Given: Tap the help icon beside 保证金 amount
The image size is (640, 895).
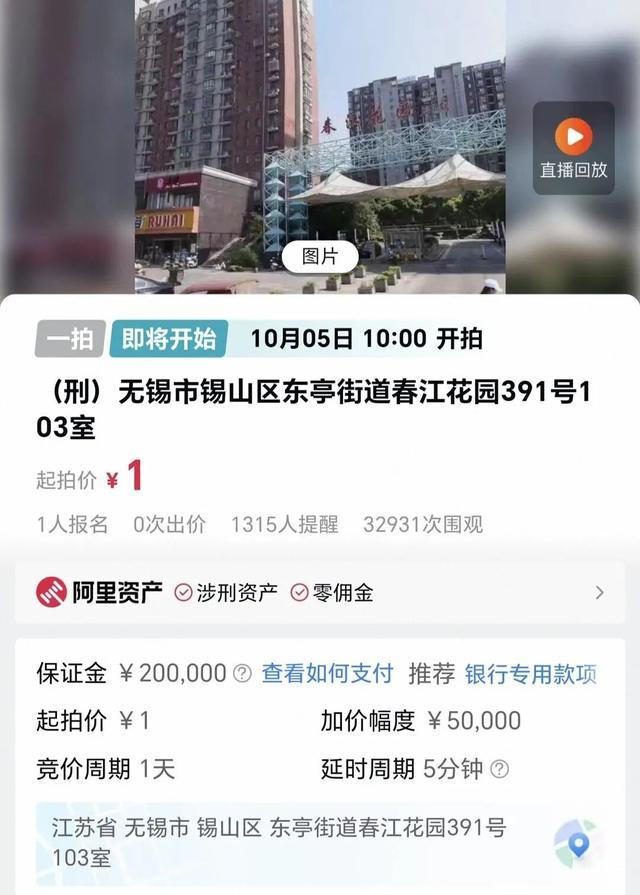Looking at the screenshot, I should coord(242,674).
